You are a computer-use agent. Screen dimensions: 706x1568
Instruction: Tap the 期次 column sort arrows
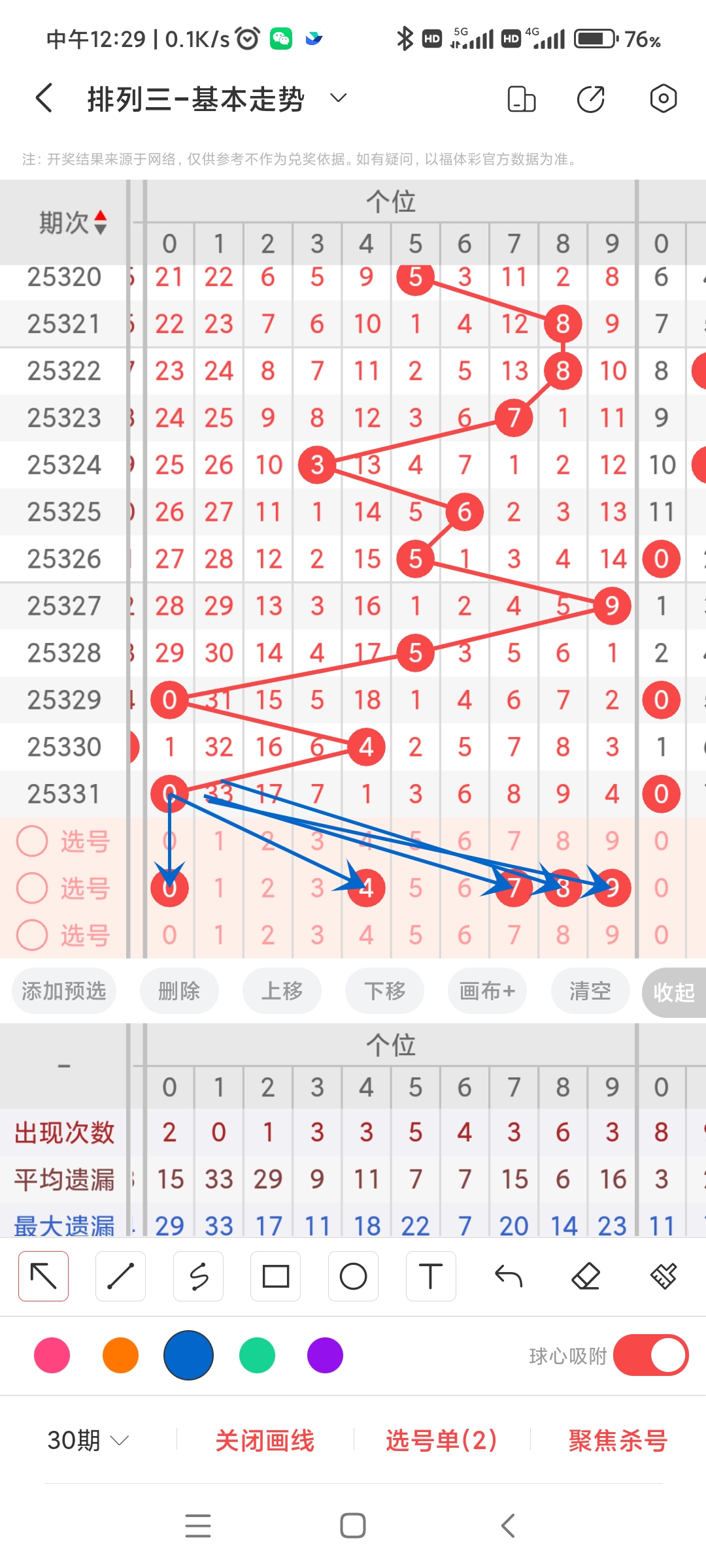(x=100, y=222)
